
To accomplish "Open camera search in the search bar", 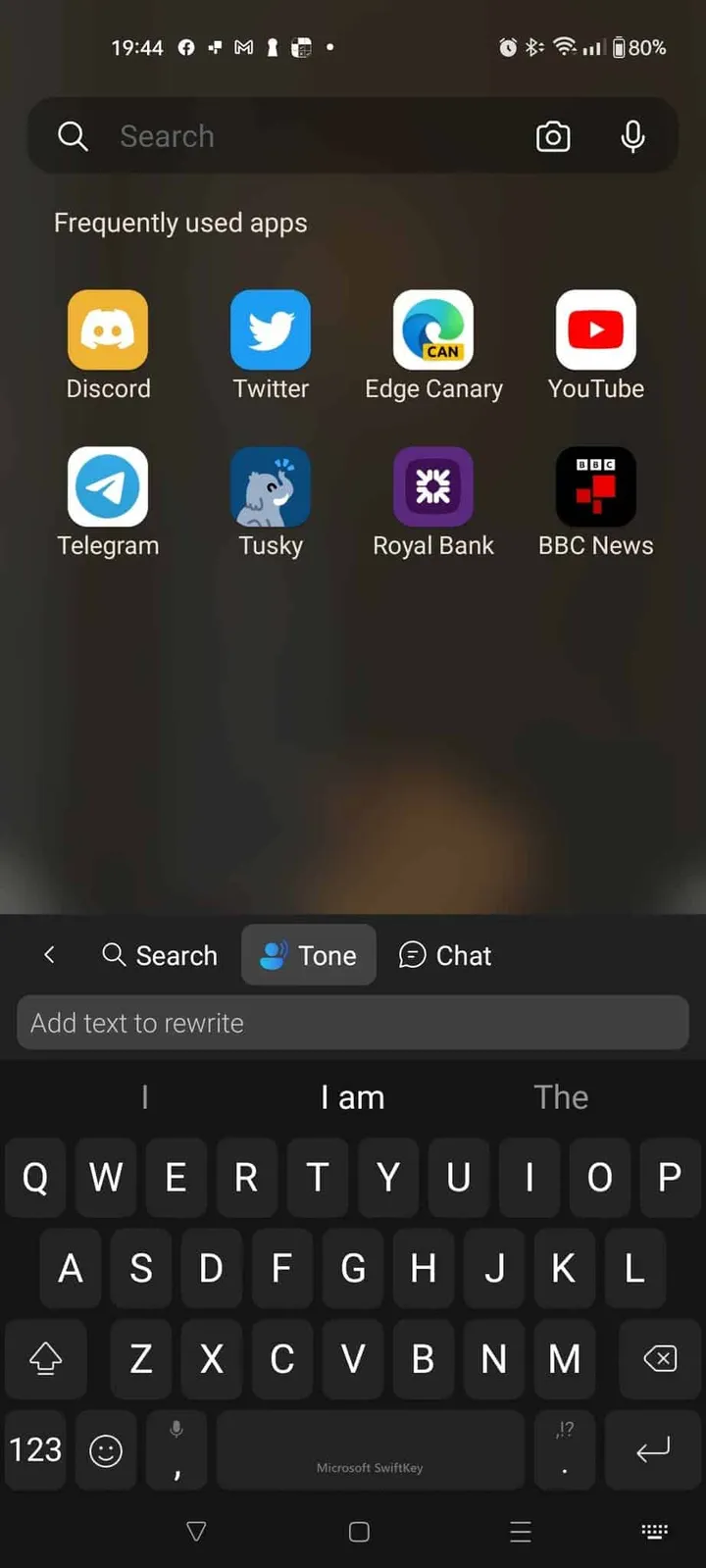I will 553,136.
